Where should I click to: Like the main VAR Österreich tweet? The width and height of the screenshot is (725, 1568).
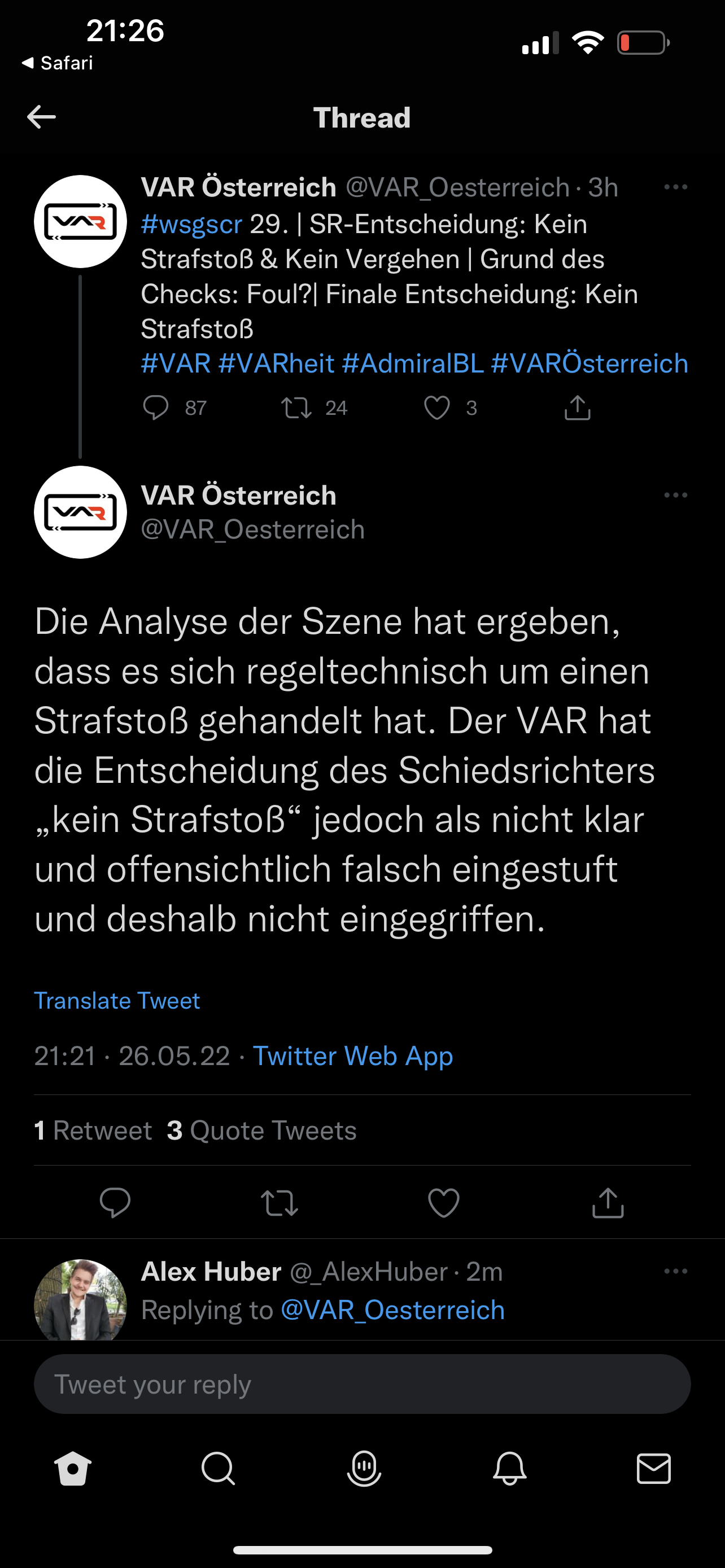[444, 1202]
